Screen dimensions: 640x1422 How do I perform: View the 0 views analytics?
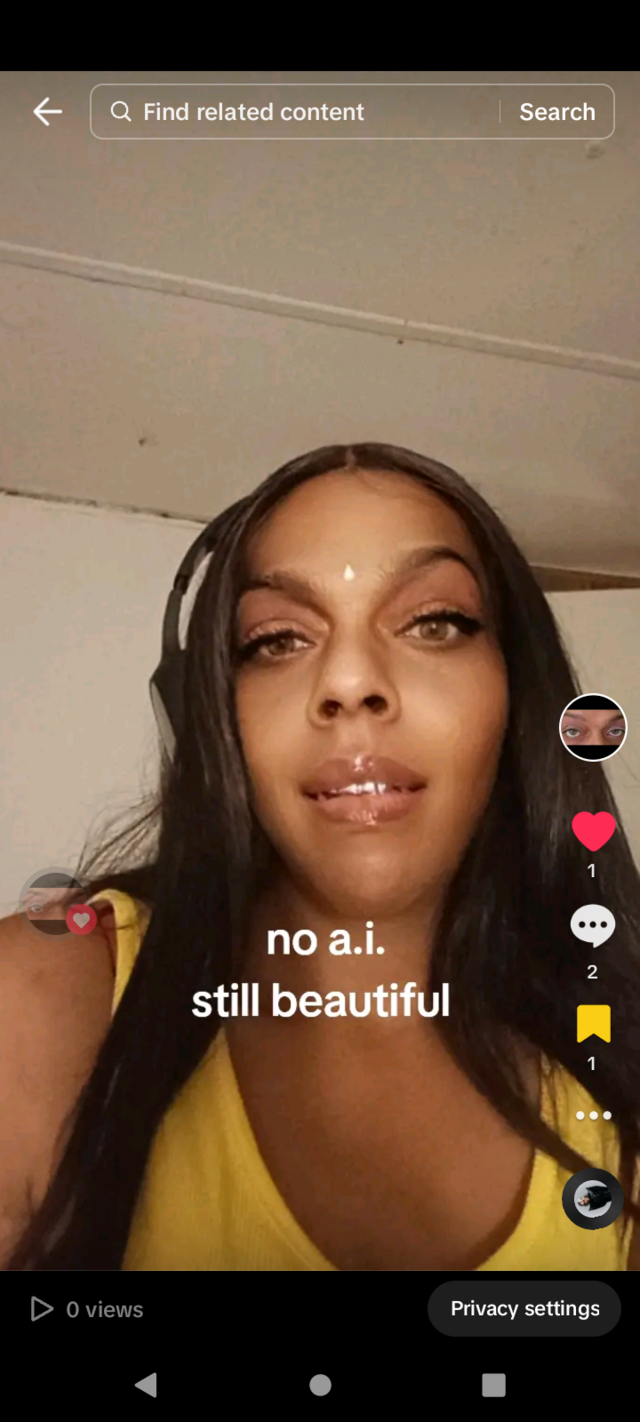[87, 1309]
